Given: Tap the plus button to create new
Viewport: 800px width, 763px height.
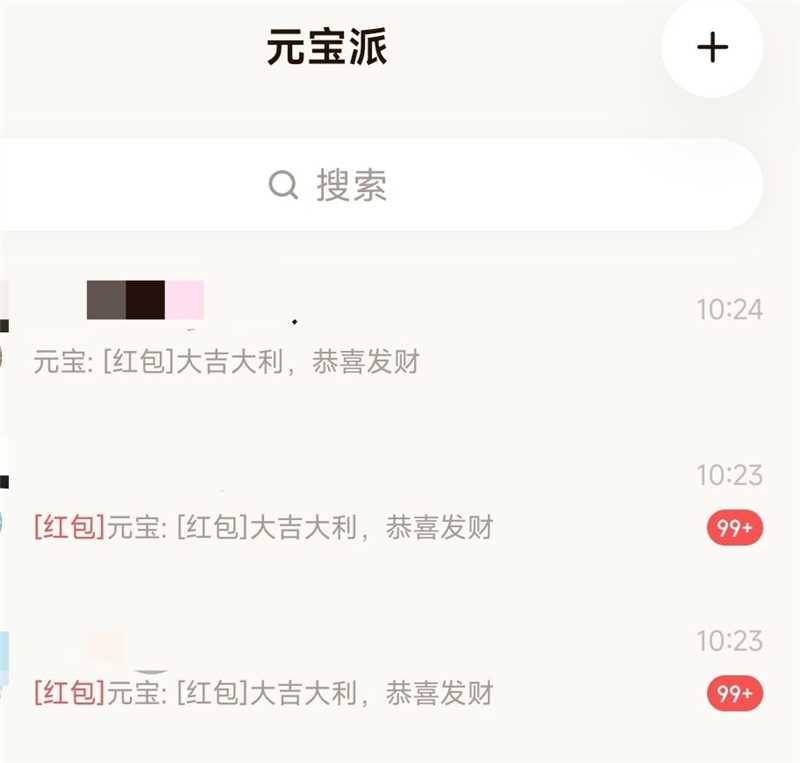Looking at the screenshot, I should (x=712, y=47).
